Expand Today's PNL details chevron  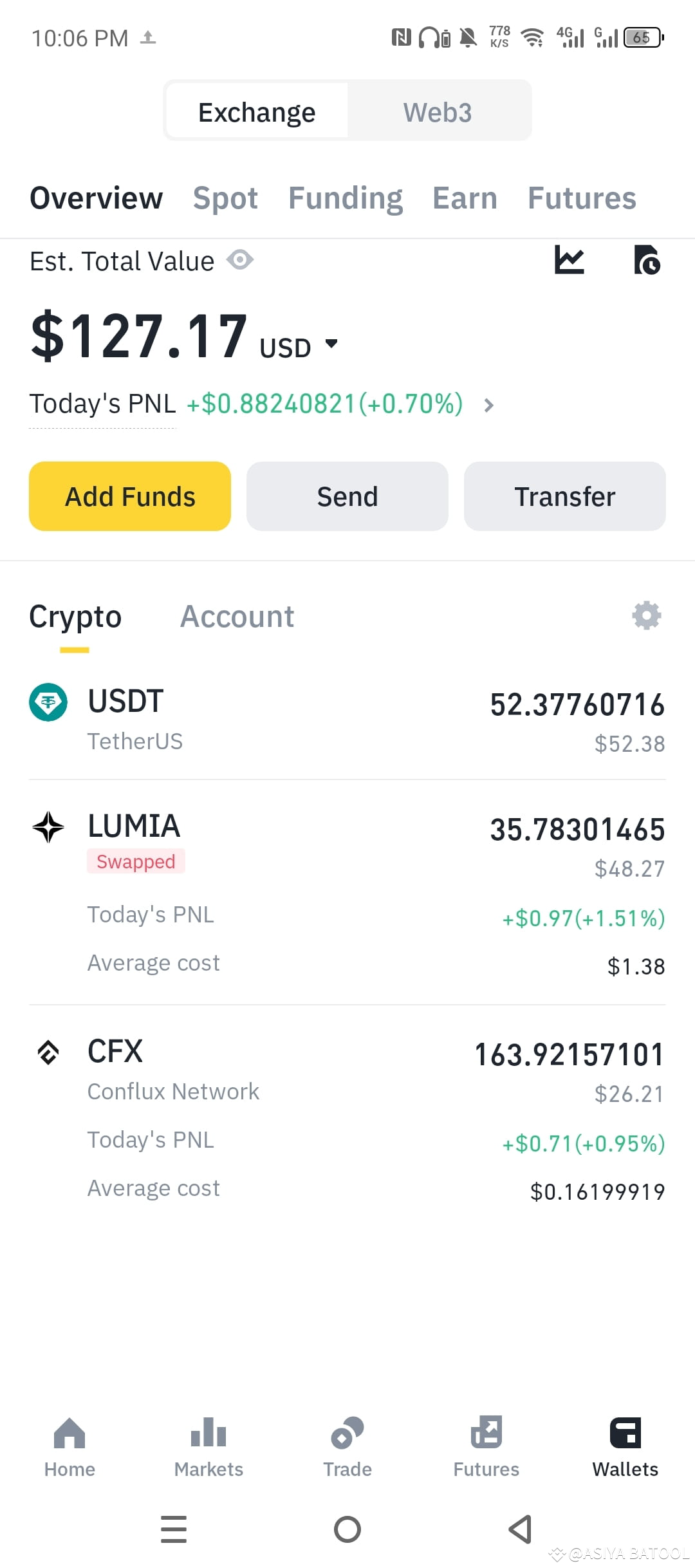(x=489, y=406)
